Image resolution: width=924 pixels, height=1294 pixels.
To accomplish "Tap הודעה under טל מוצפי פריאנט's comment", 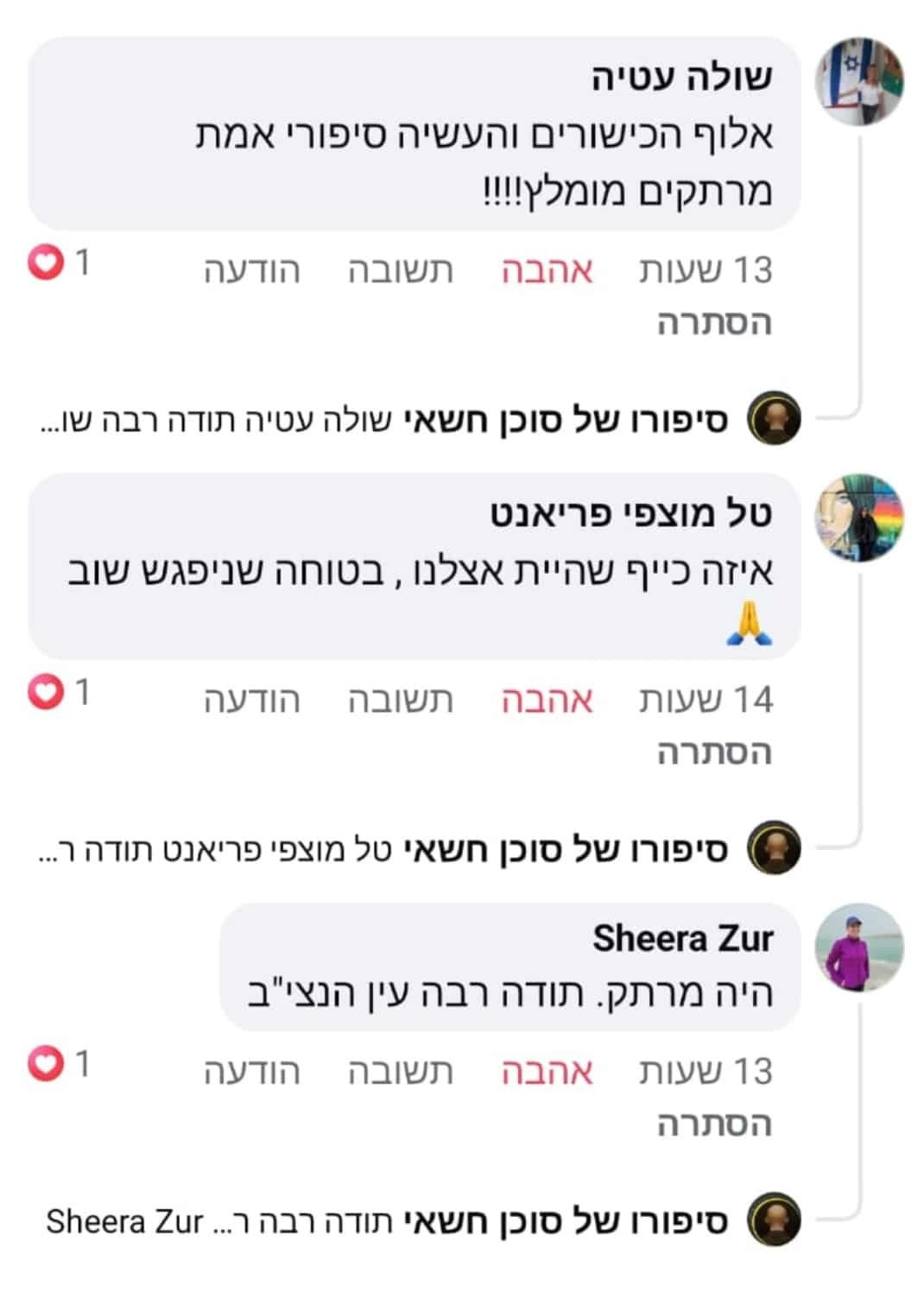I will point(252,701).
